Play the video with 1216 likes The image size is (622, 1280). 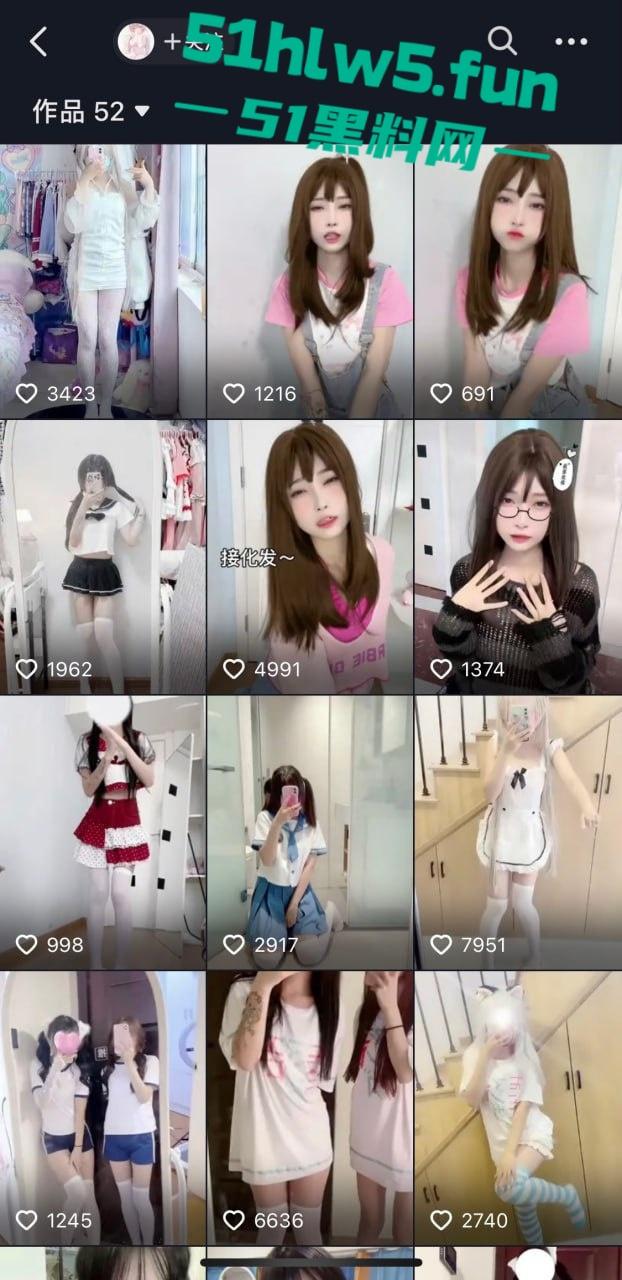pos(310,280)
